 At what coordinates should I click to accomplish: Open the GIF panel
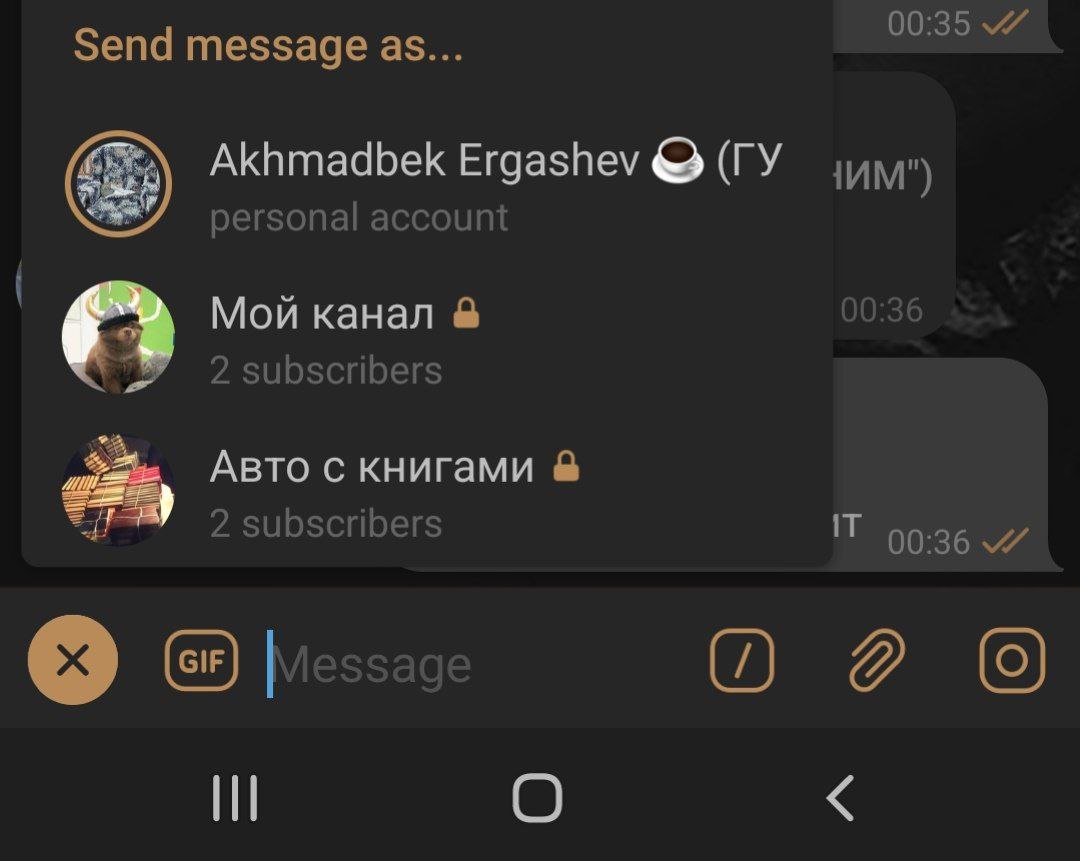tap(201, 661)
